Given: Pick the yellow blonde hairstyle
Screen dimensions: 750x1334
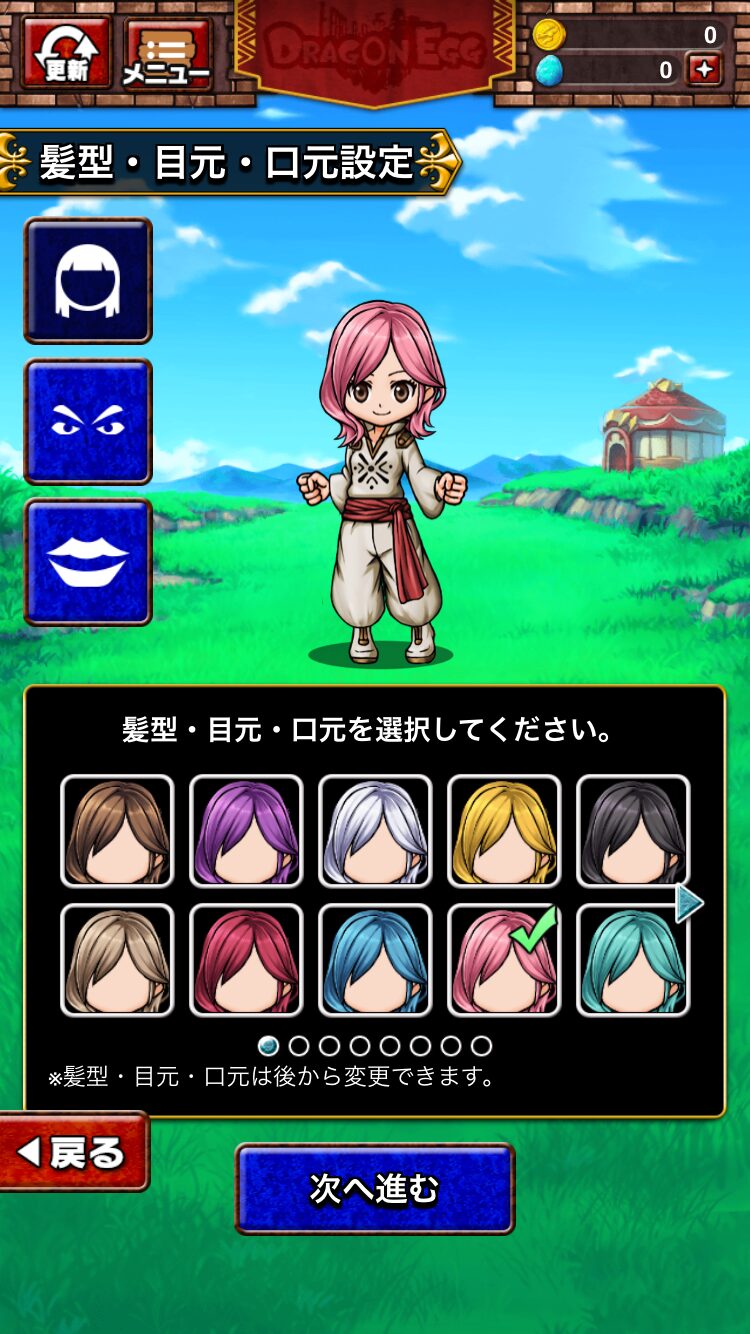Looking at the screenshot, I should [504, 831].
